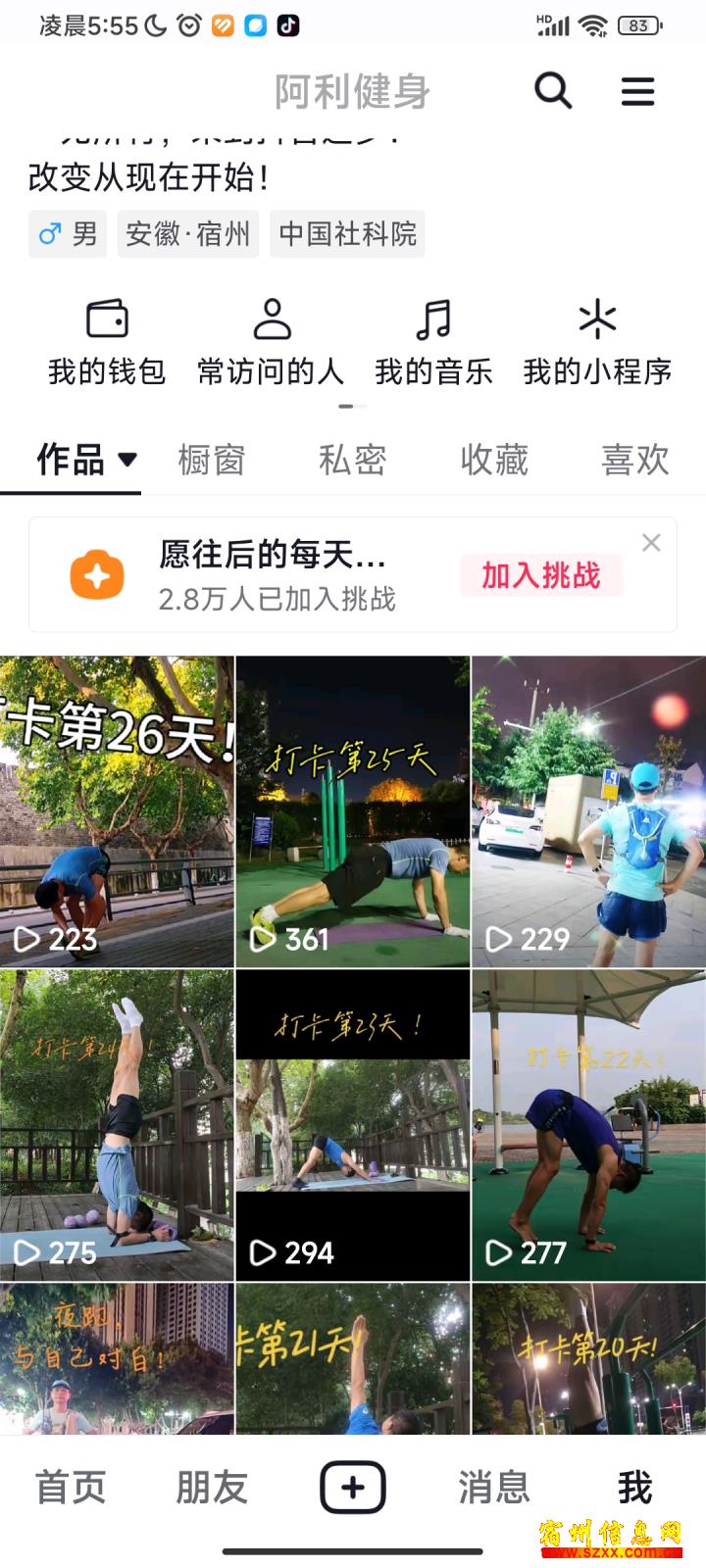Open the headstand video with 275 plays

click(117, 1125)
